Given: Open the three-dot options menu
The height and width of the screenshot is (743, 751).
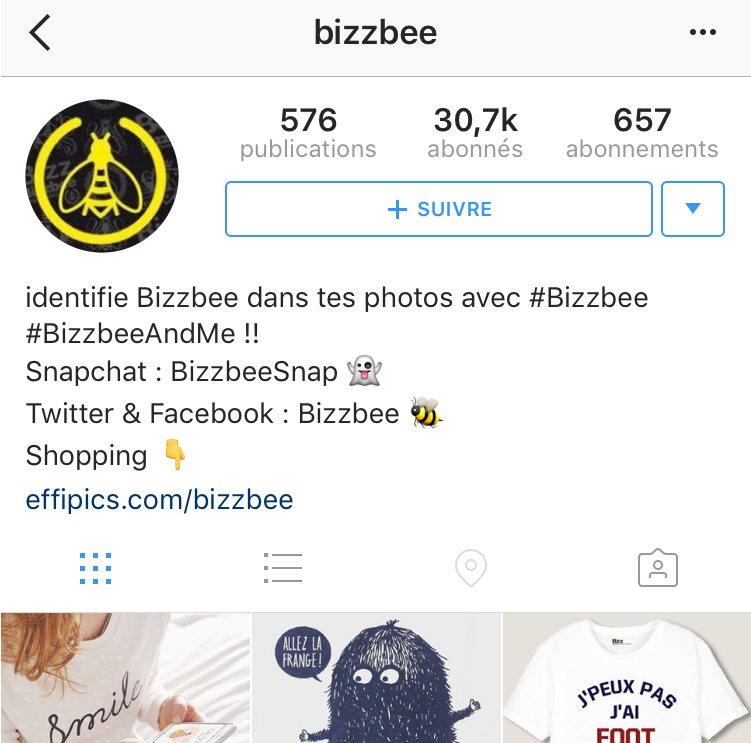Looking at the screenshot, I should coord(704,33).
